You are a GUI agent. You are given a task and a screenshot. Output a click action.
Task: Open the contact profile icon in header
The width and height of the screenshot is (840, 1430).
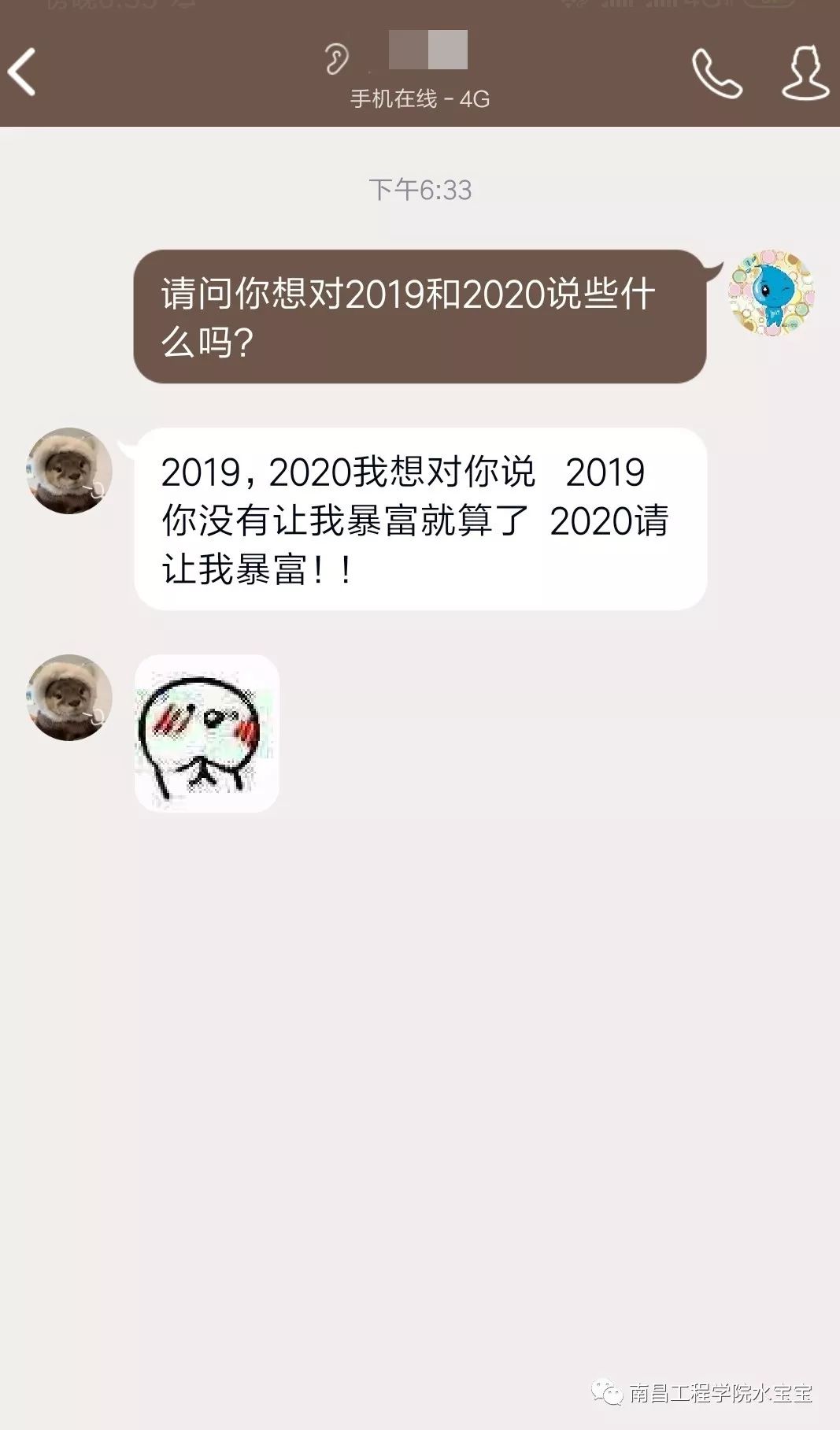tap(805, 72)
